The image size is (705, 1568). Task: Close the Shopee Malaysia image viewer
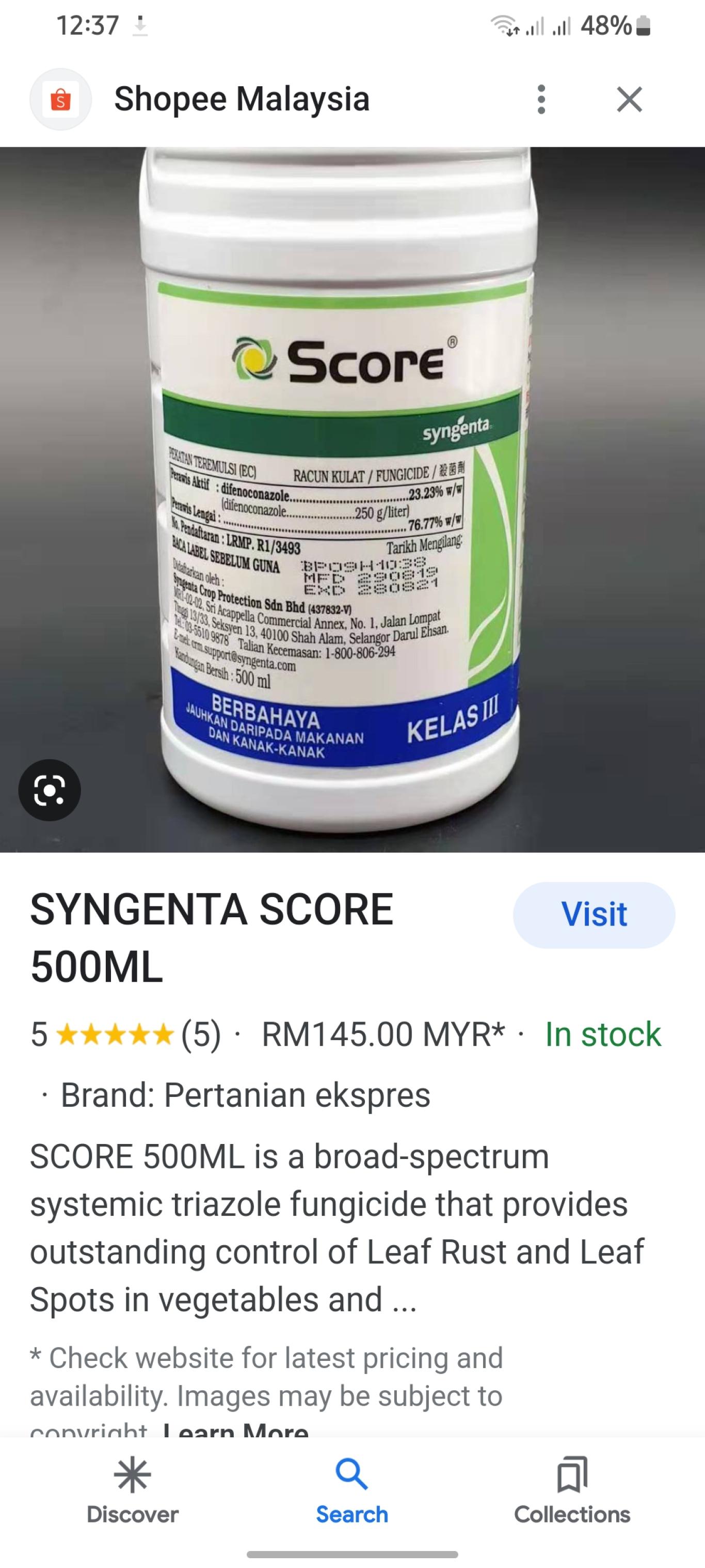pos(629,99)
